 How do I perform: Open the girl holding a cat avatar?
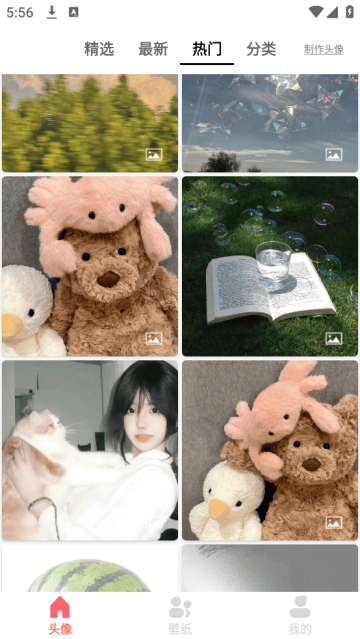click(90, 450)
